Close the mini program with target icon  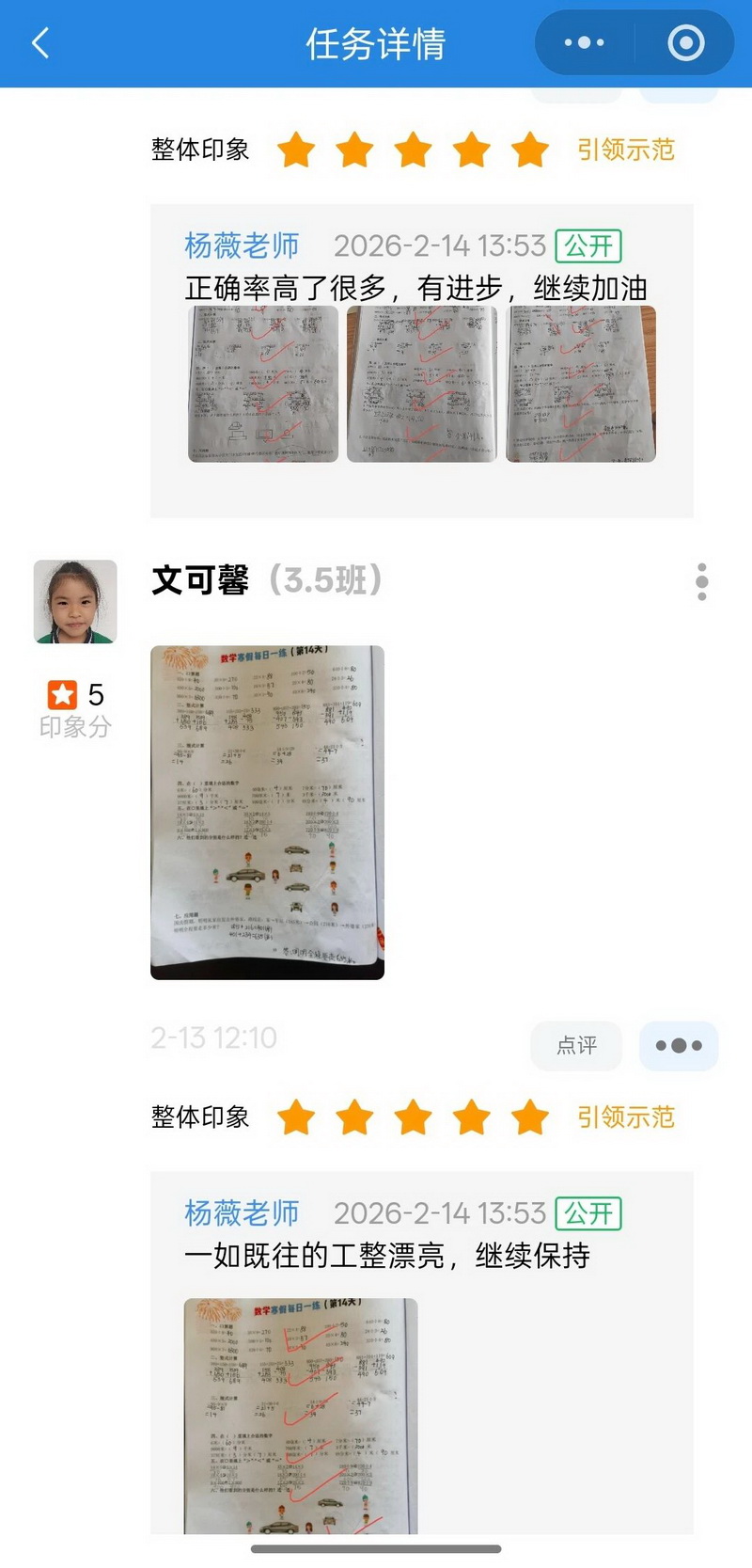pyautogui.click(x=685, y=43)
